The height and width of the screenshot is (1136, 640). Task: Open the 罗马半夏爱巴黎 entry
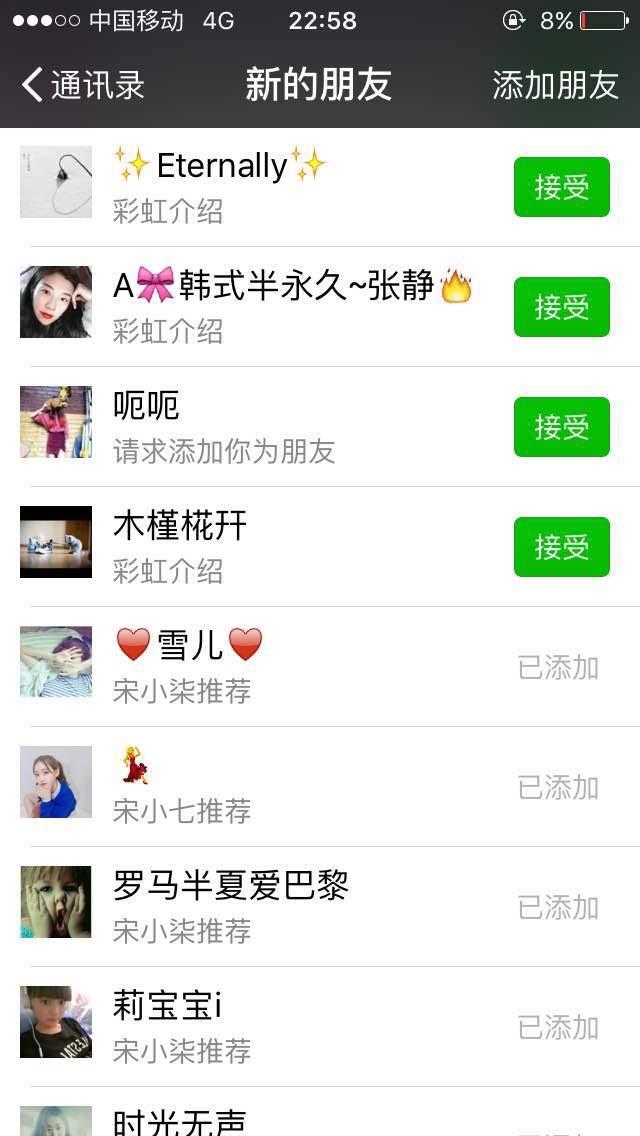pos(300,906)
